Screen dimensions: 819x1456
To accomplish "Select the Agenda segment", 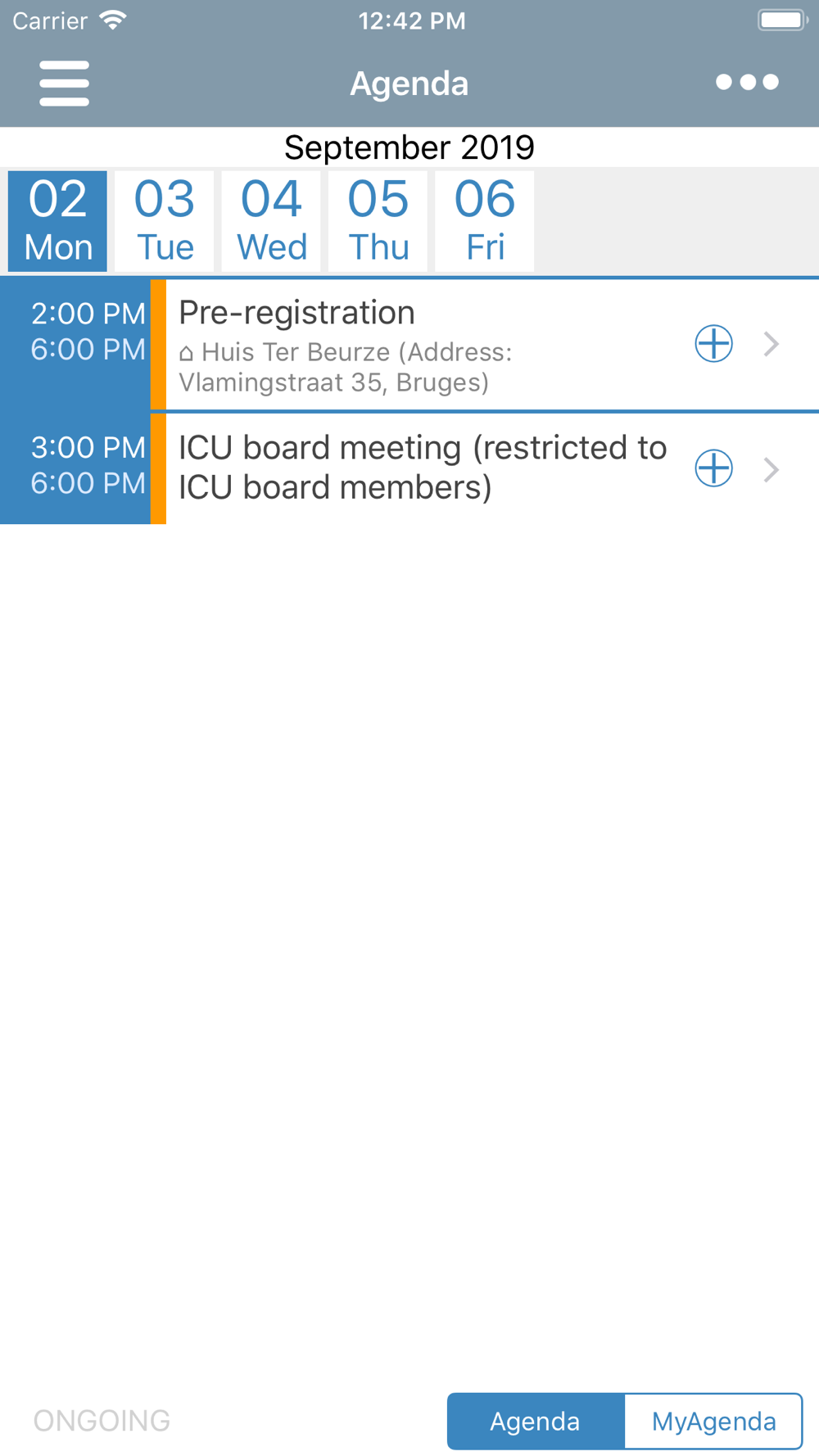I will [x=536, y=1421].
